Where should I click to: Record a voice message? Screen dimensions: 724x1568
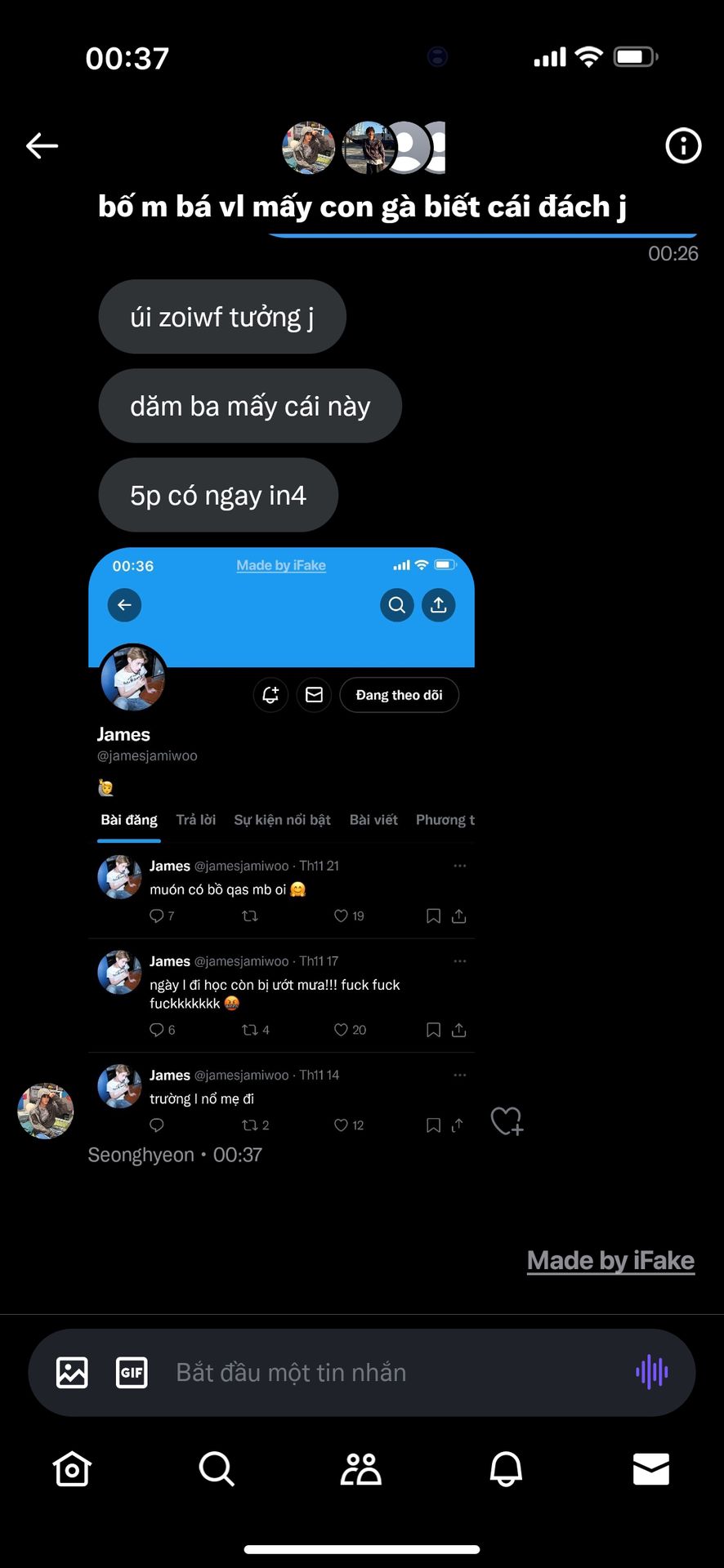[x=651, y=1372]
